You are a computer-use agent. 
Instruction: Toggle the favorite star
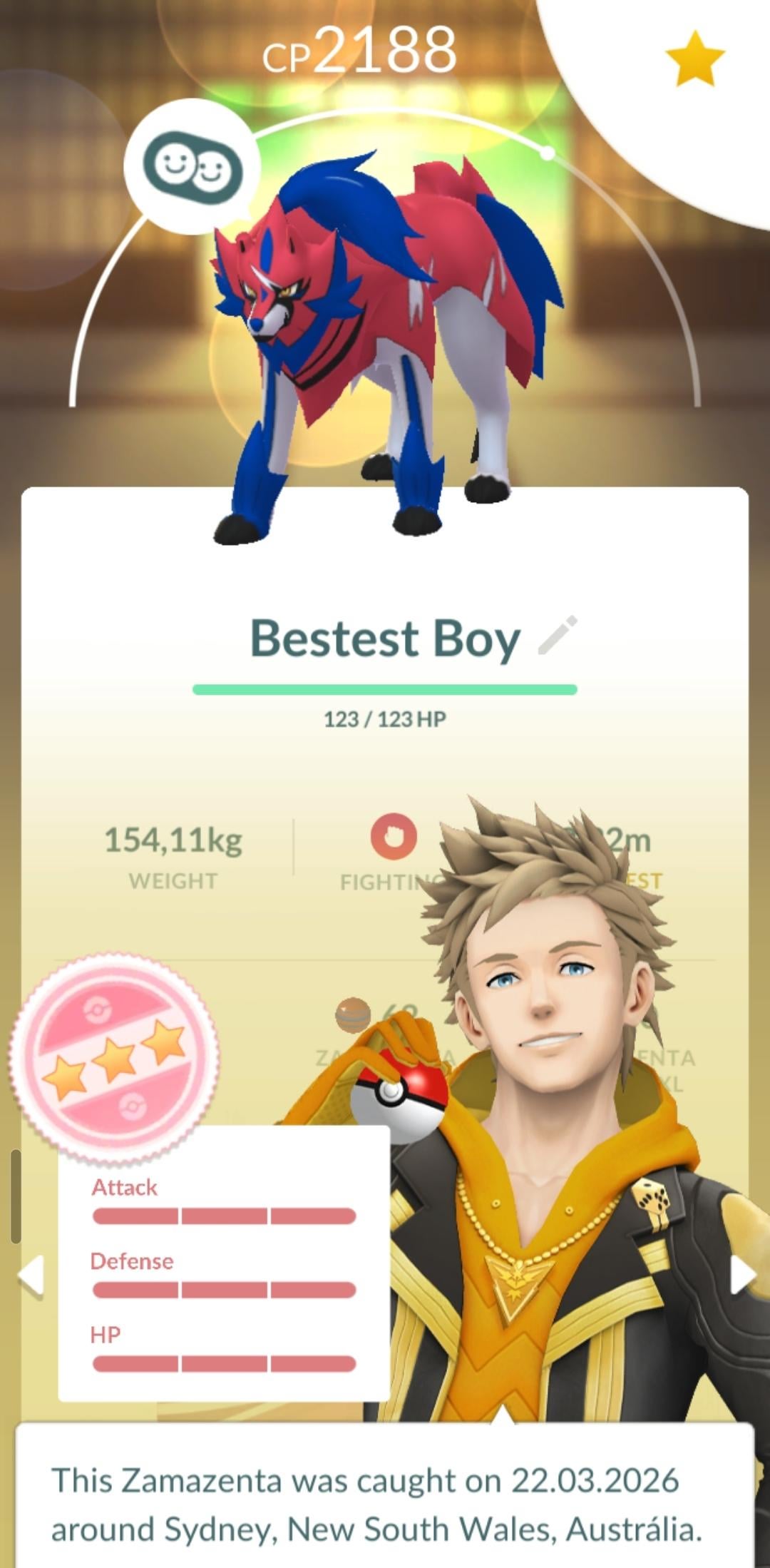coord(694,58)
